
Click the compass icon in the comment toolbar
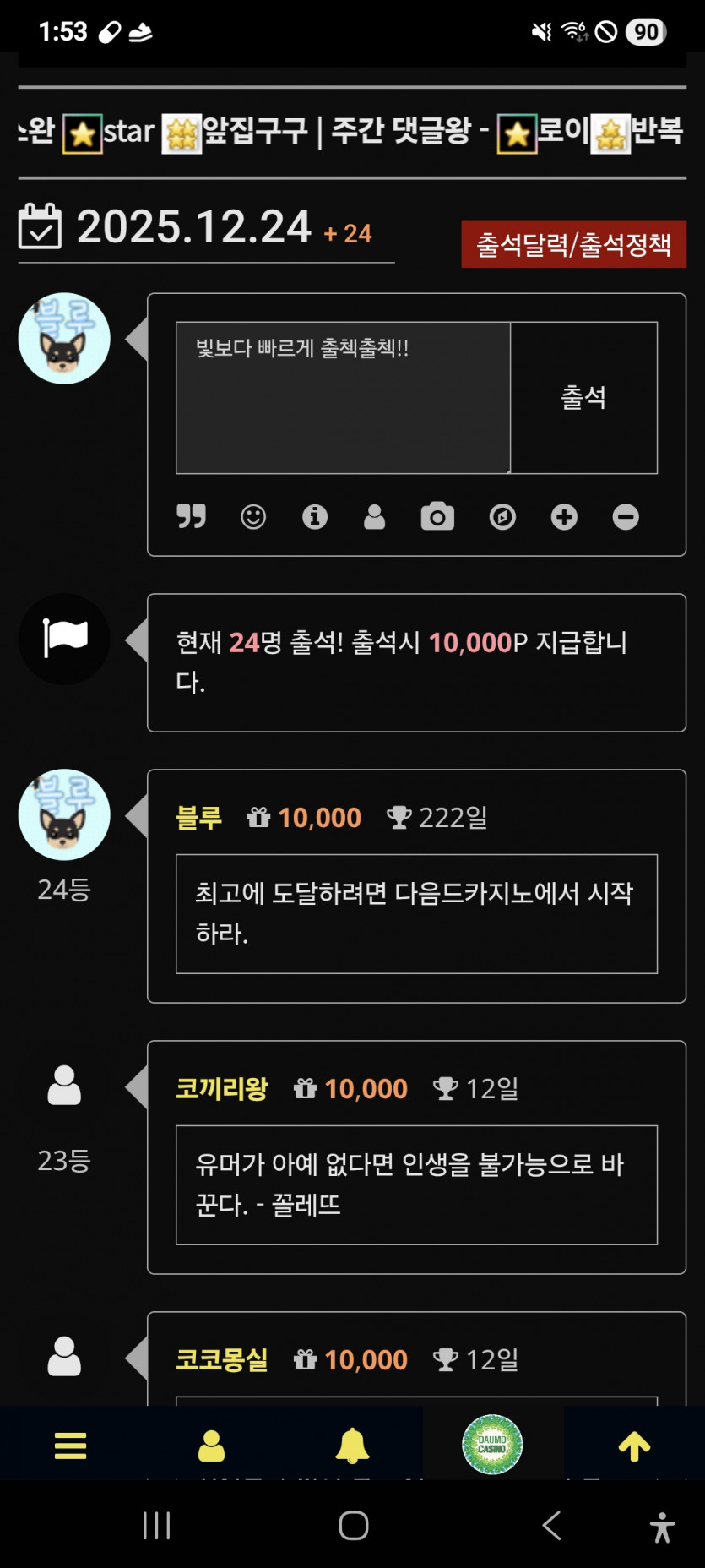coord(502,516)
